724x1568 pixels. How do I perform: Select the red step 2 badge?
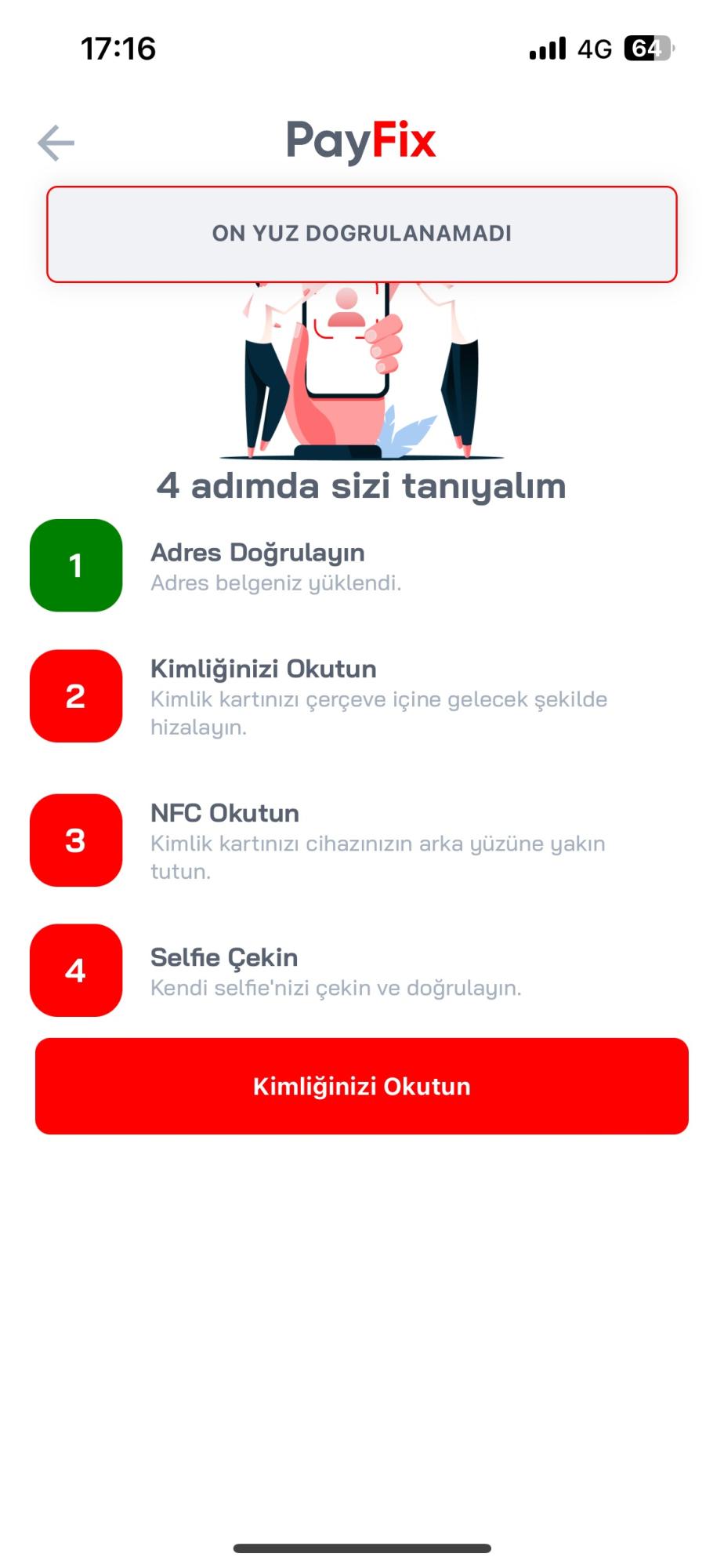coord(75,696)
